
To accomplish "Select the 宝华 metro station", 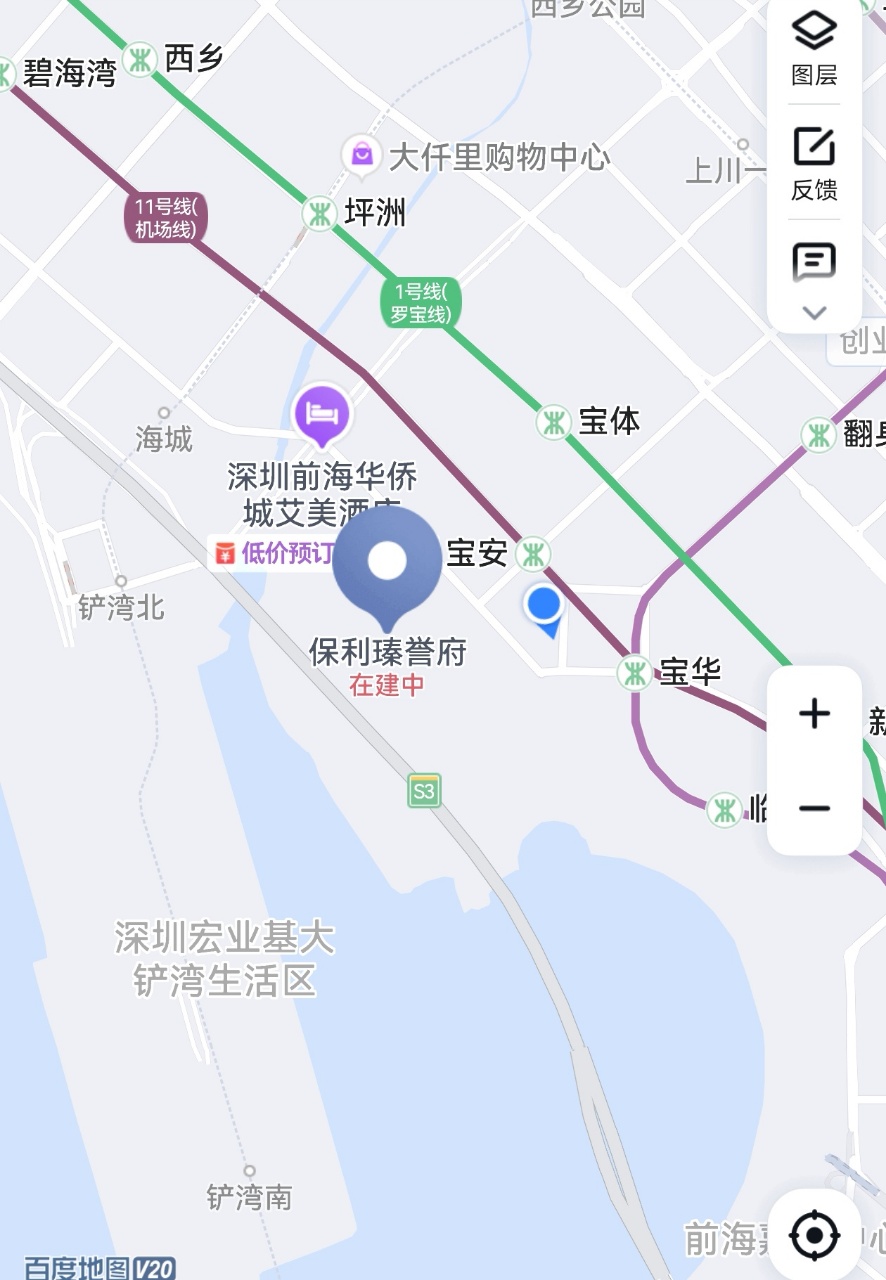I will click(x=634, y=673).
